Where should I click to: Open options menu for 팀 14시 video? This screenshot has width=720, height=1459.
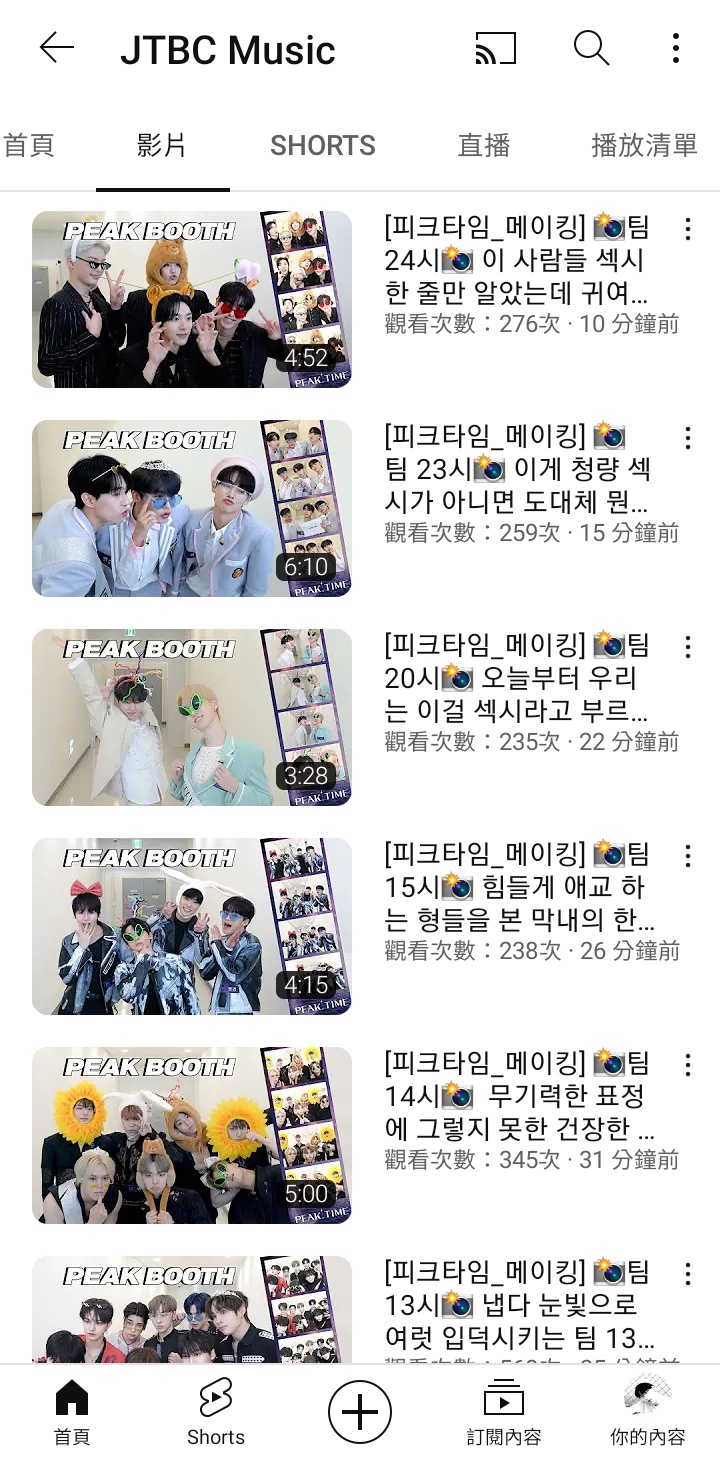point(688,1066)
